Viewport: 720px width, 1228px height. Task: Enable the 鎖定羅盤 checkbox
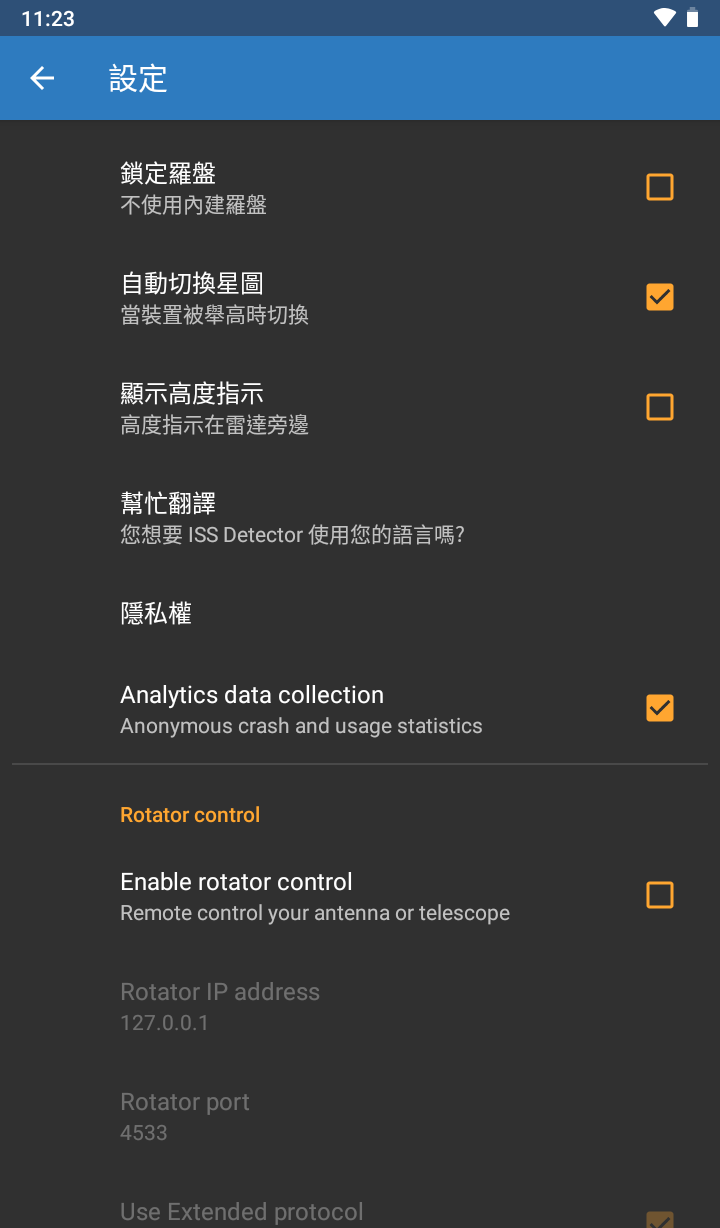[x=659, y=187]
